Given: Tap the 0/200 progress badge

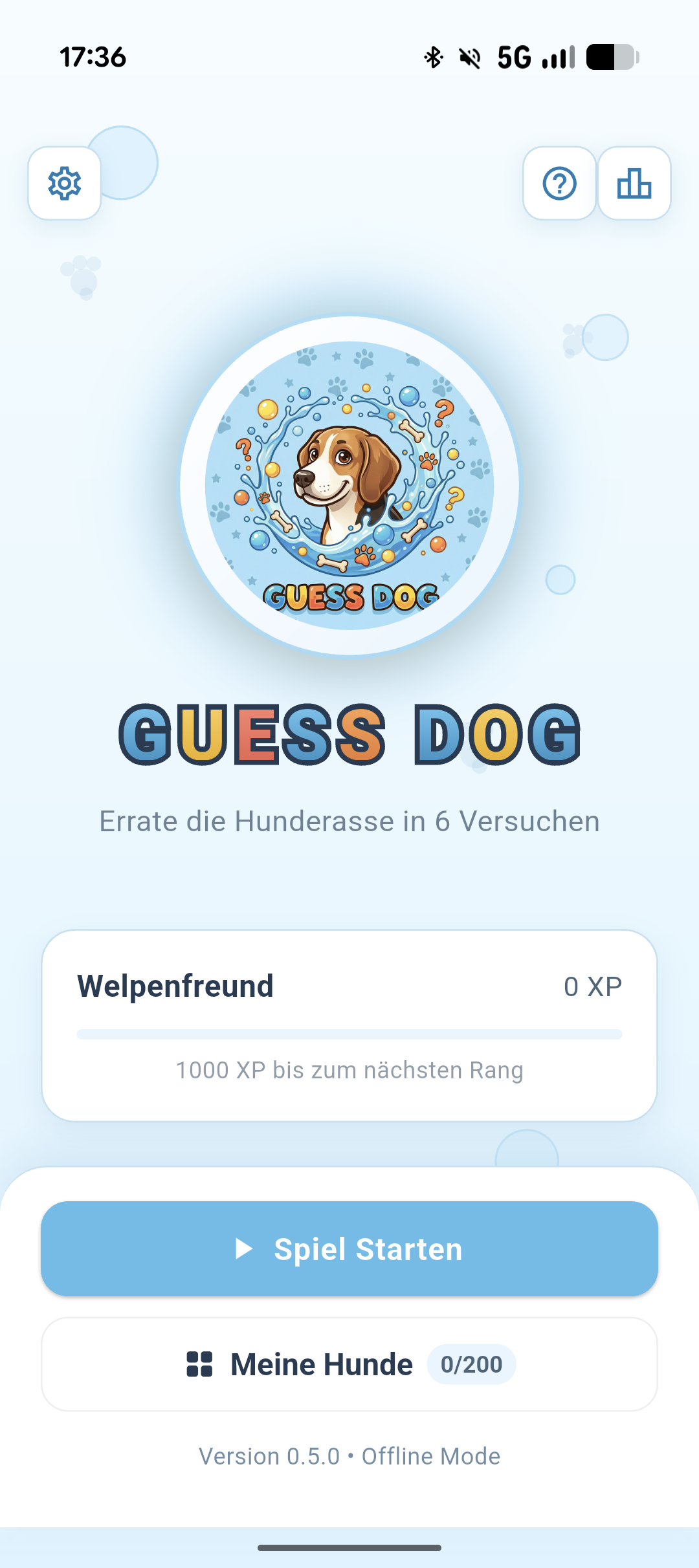Looking at the screenshot, I should [x=471, y=1365].
